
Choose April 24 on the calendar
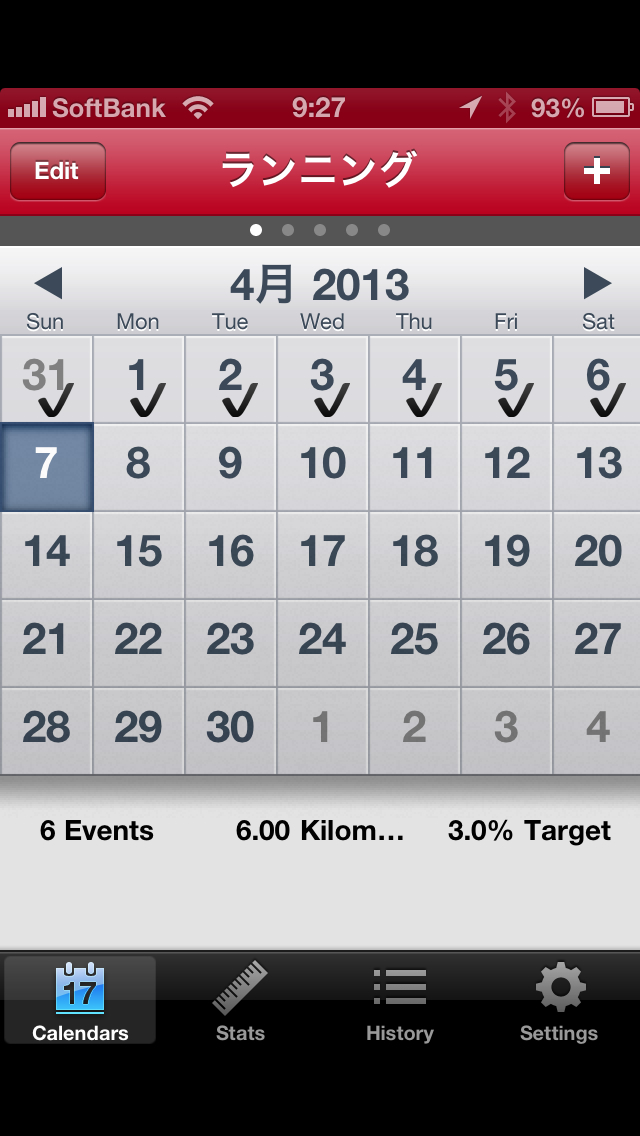322,642
